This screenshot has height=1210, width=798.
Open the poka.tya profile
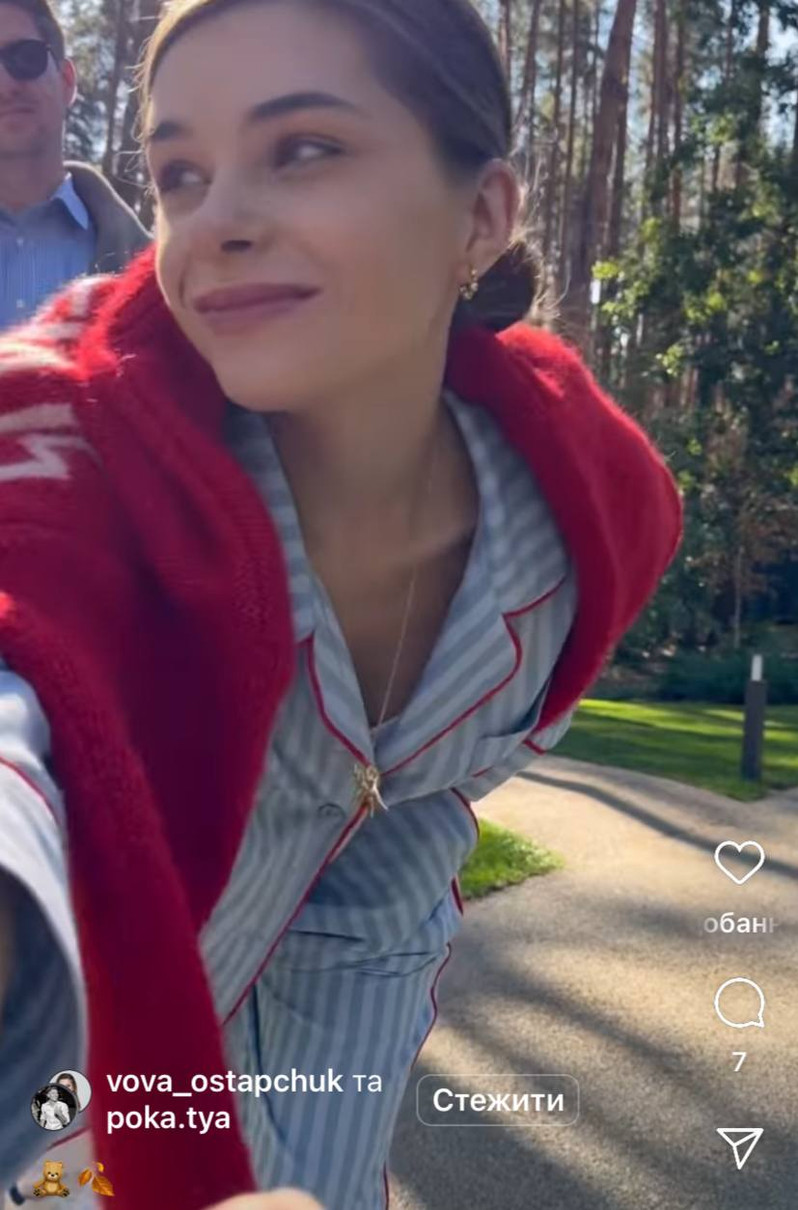[x=168, y=1118]
